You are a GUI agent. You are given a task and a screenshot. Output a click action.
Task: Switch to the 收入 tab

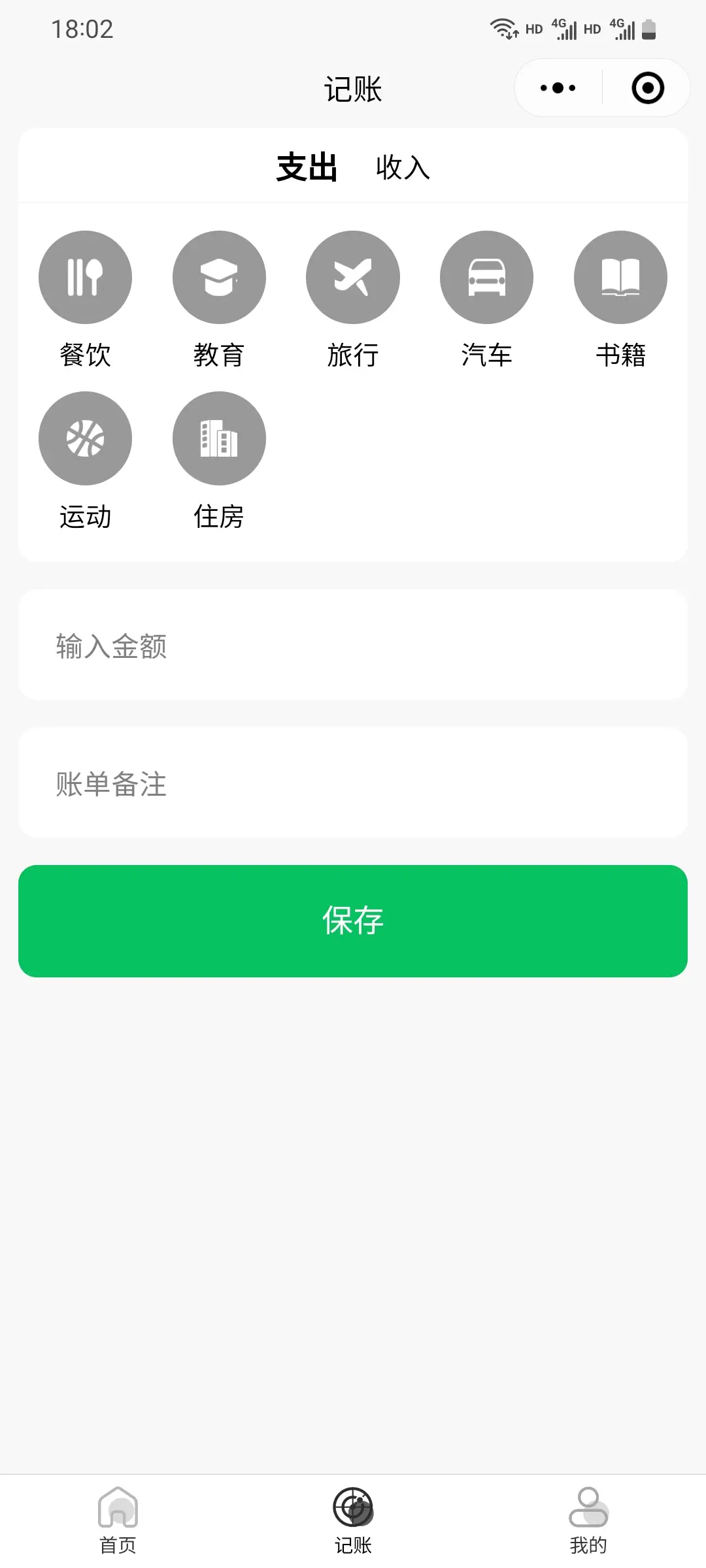[x=403, y=167]
